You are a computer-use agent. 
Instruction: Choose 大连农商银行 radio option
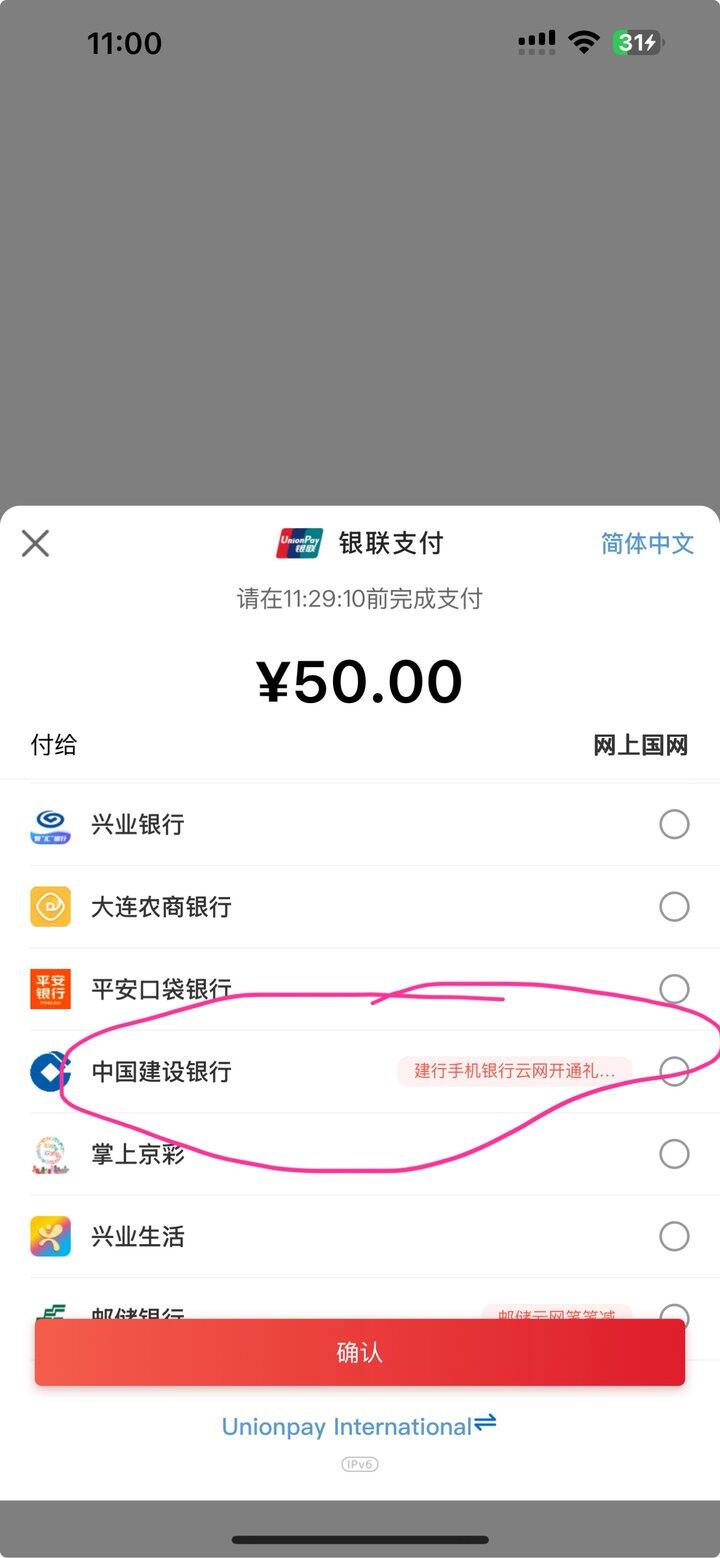[x=674, y=907]
